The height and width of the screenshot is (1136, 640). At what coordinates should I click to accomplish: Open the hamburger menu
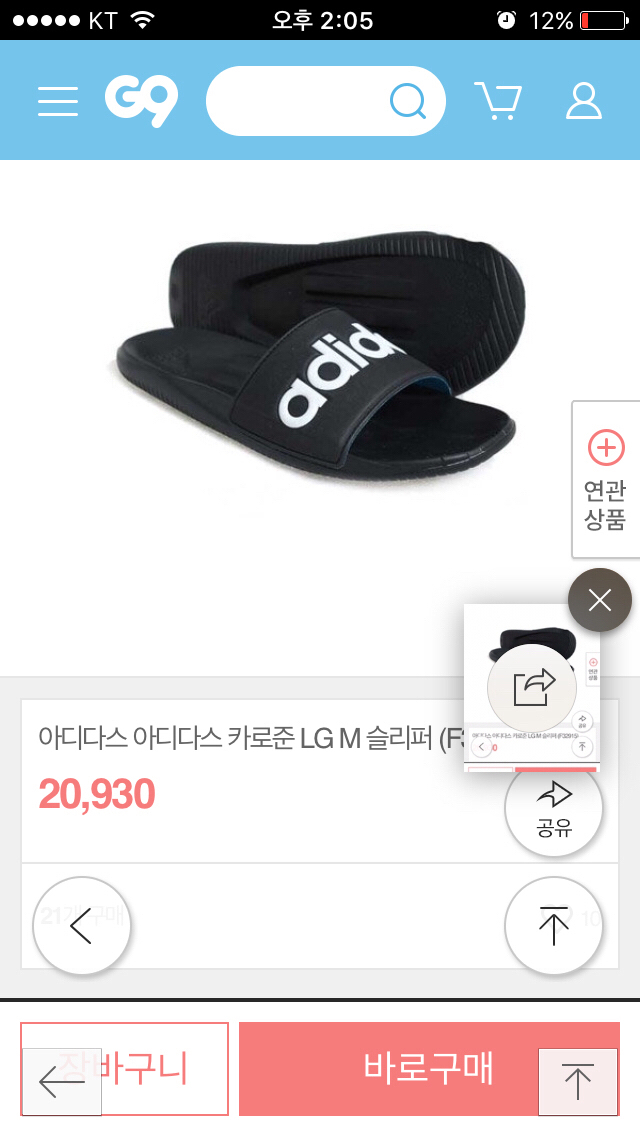[x=58, y=101]
